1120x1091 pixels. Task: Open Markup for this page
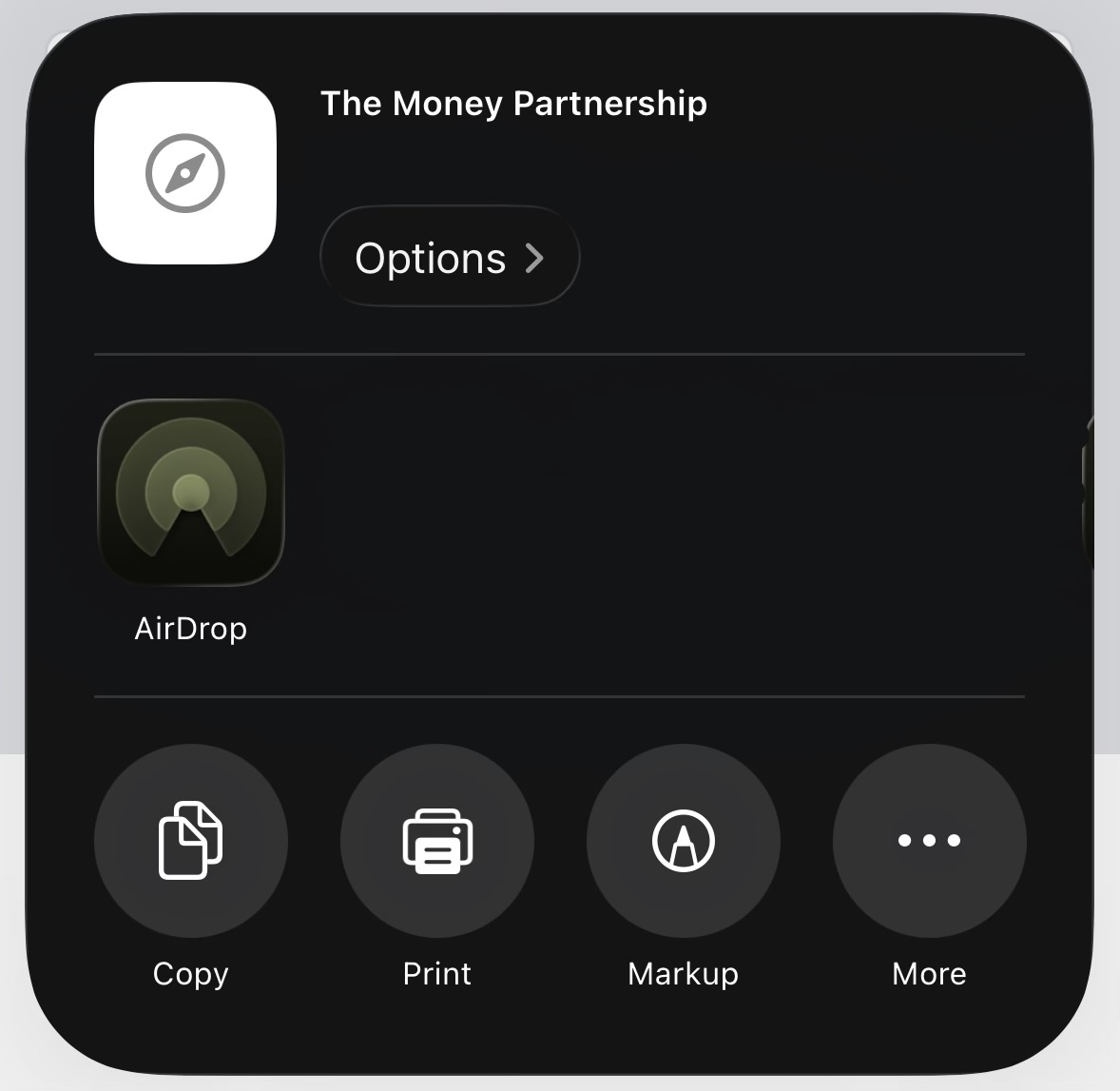point(684,841)
